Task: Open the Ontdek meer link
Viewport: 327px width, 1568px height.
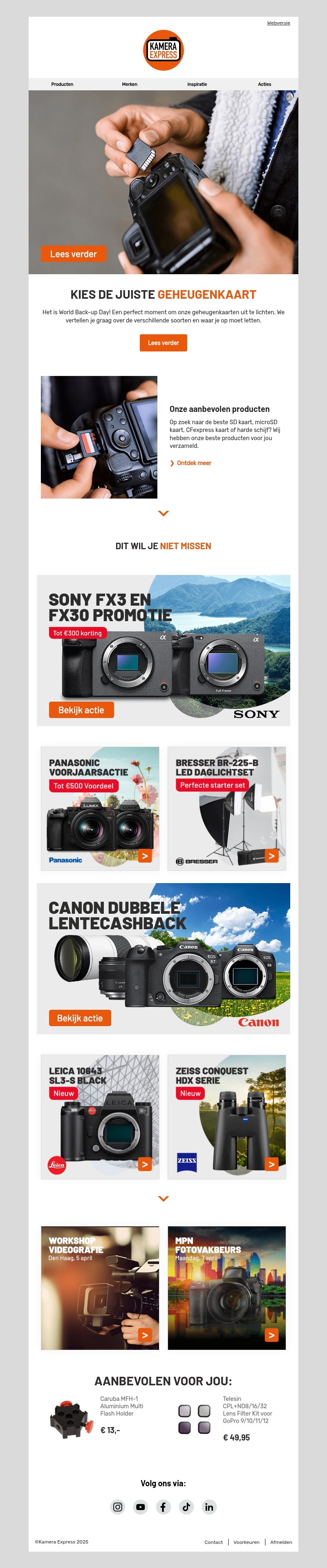Action: 194,463
